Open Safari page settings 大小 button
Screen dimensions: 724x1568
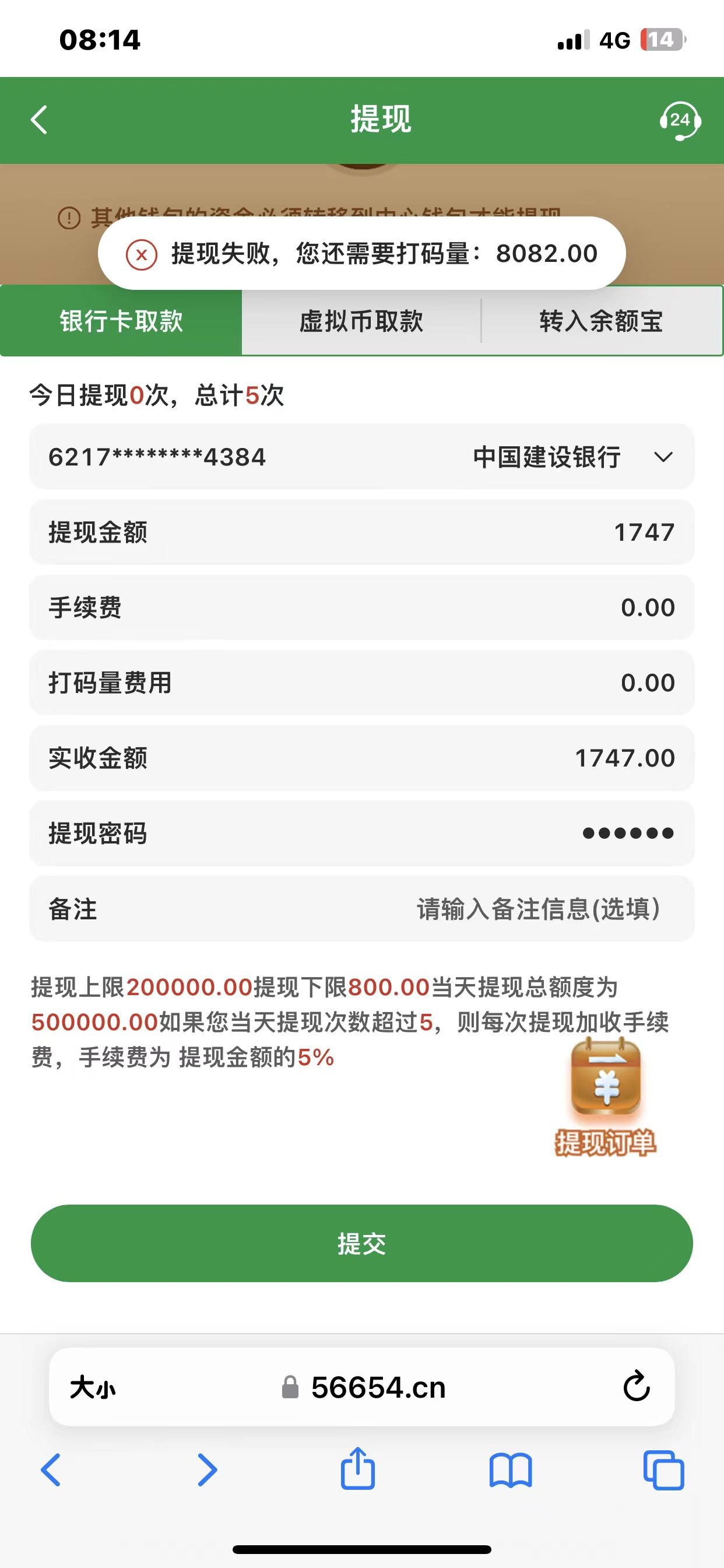93,1387
